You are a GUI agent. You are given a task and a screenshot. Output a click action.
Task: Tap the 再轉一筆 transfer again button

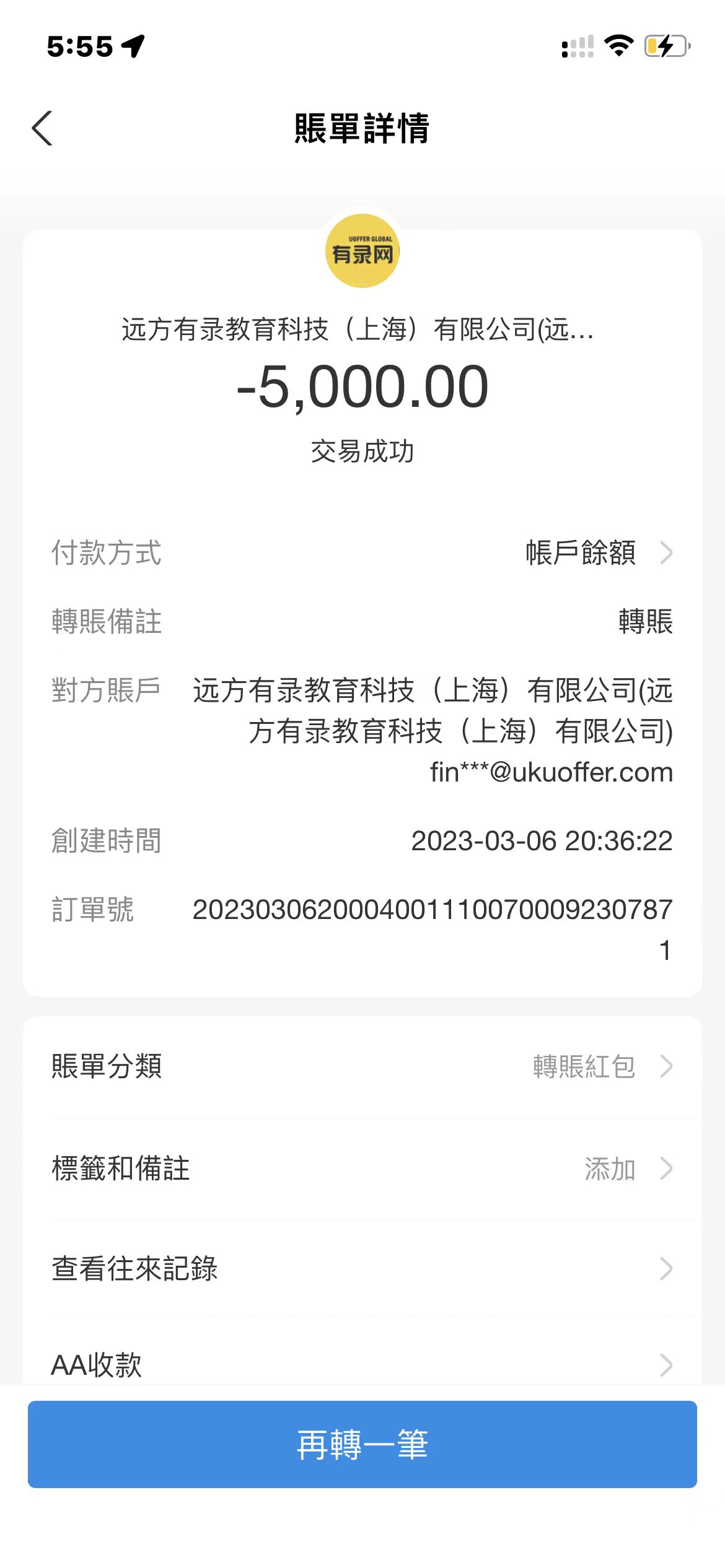pos(362,1444)
